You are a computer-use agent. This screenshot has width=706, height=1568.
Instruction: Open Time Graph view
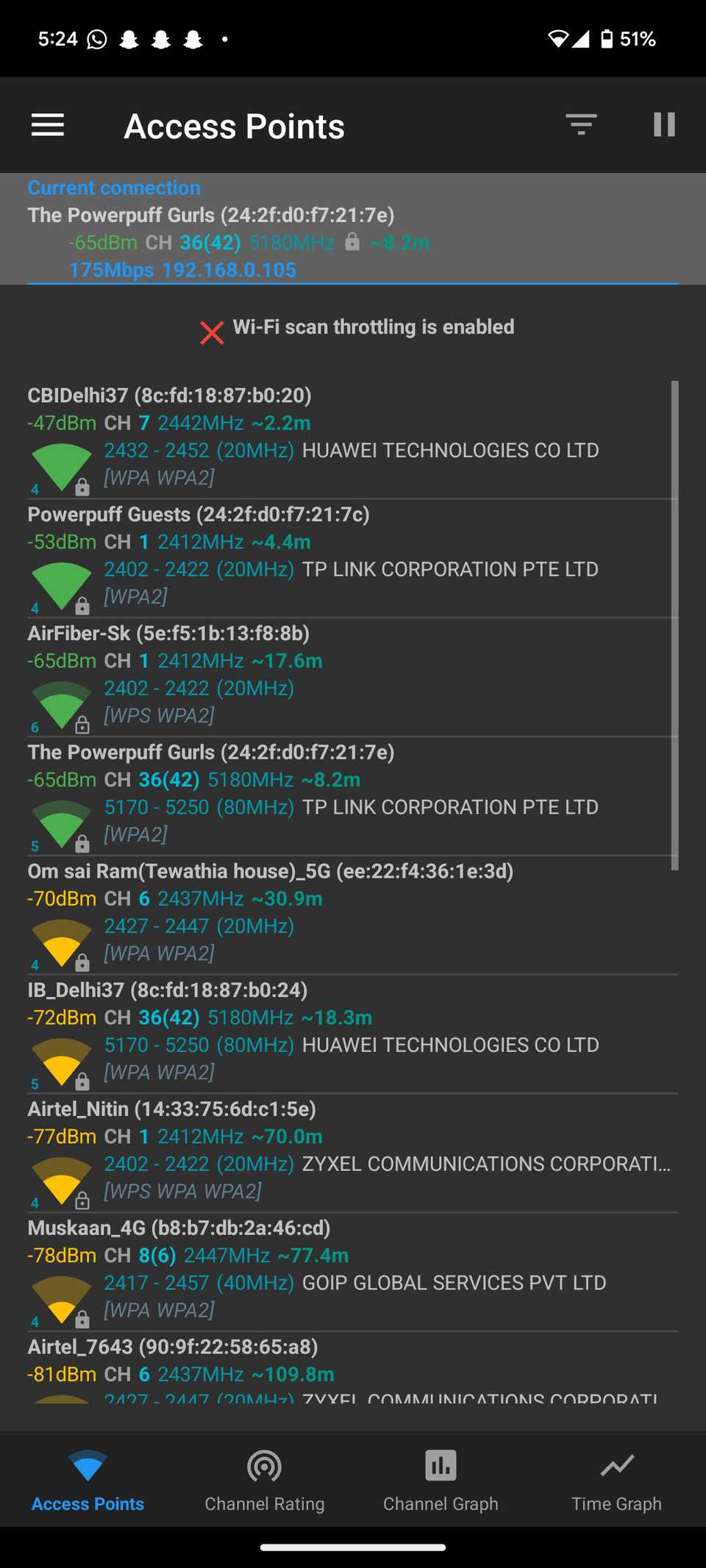(x=617, y=1478)
